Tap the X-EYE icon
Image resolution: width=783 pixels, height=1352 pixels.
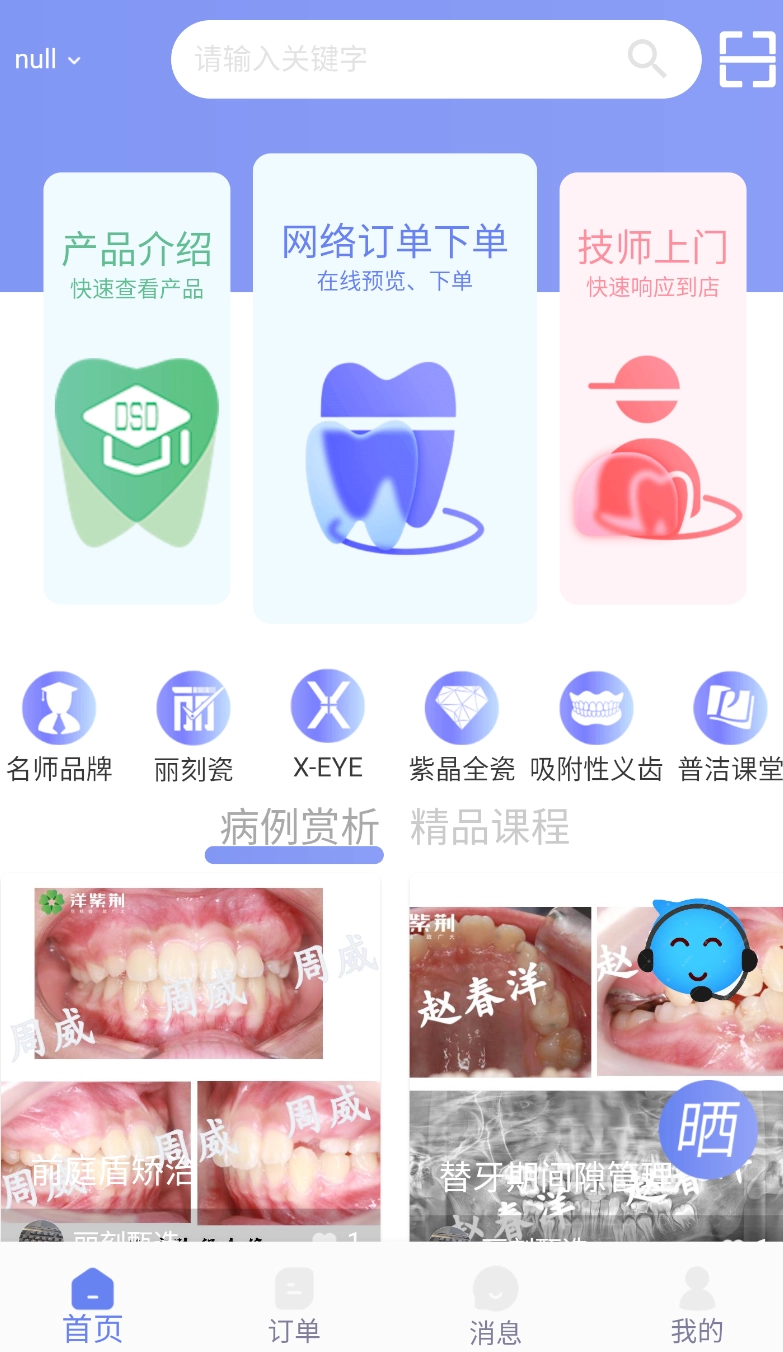pyautogui.click(x=327, y=707)
